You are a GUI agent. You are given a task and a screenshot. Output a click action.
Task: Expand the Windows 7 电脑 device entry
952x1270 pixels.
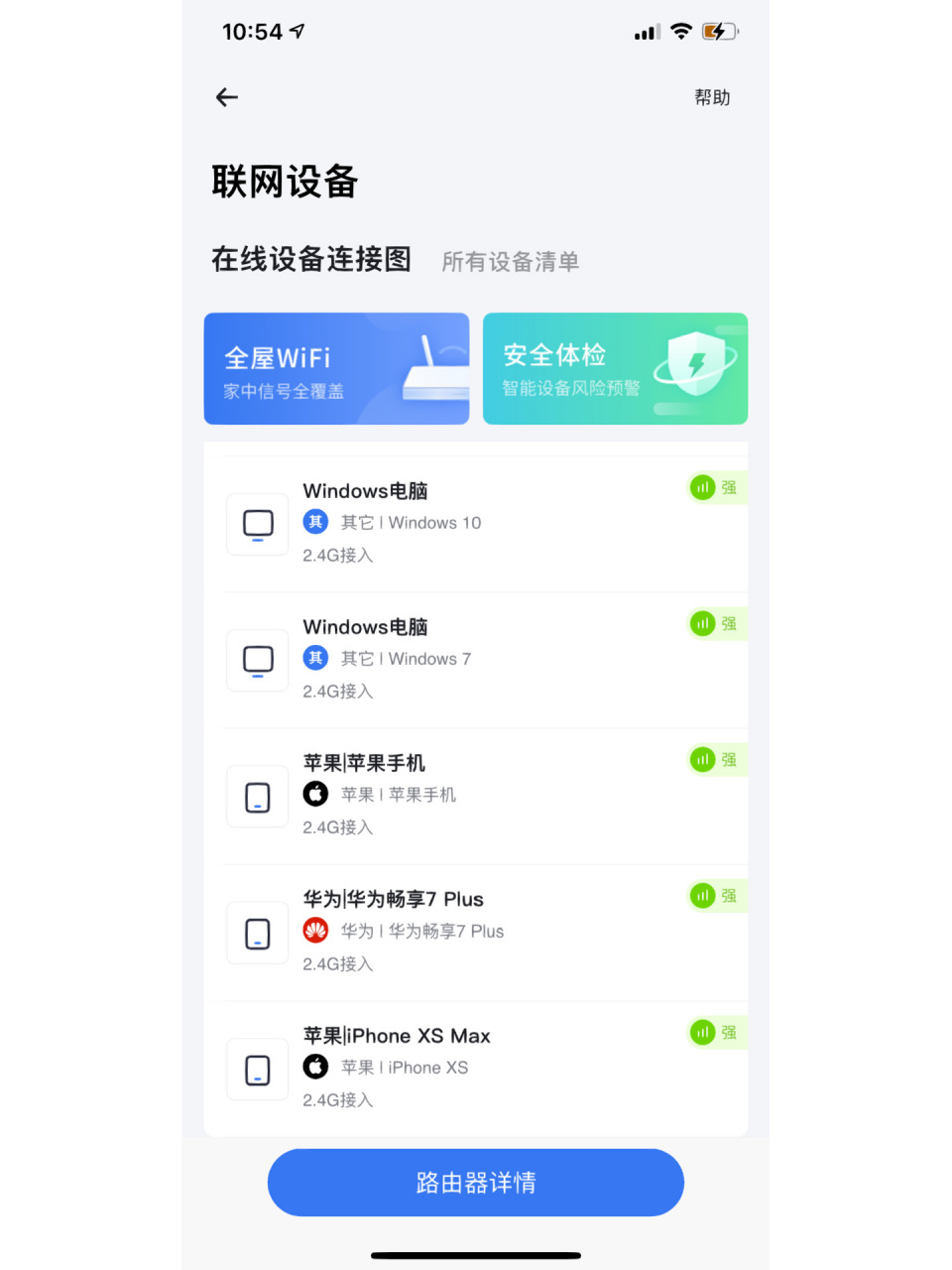click(x=476, y=658)
